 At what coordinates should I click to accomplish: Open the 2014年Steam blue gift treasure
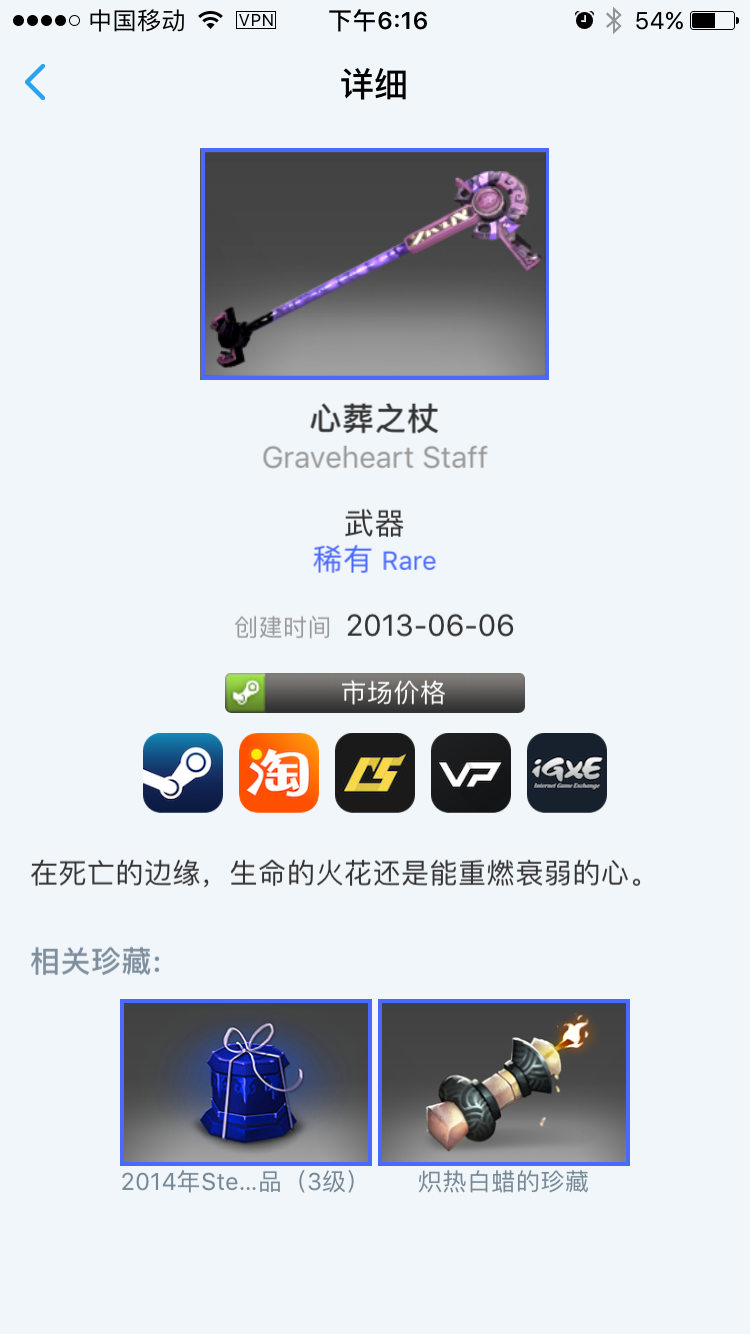tap(246, 1082)
